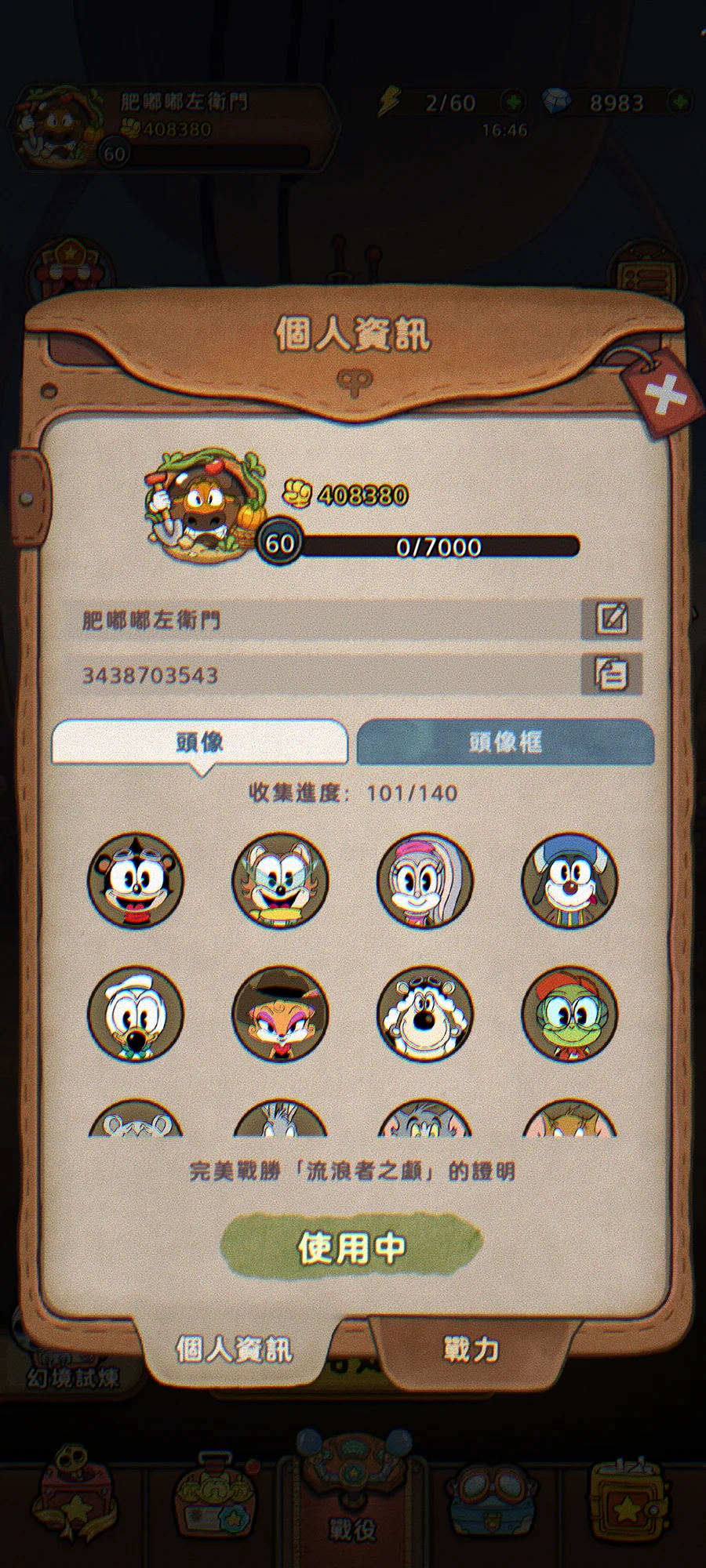Switch to the 頭像框 tab
706x1568 pixels.
click(x=505, y=742)
